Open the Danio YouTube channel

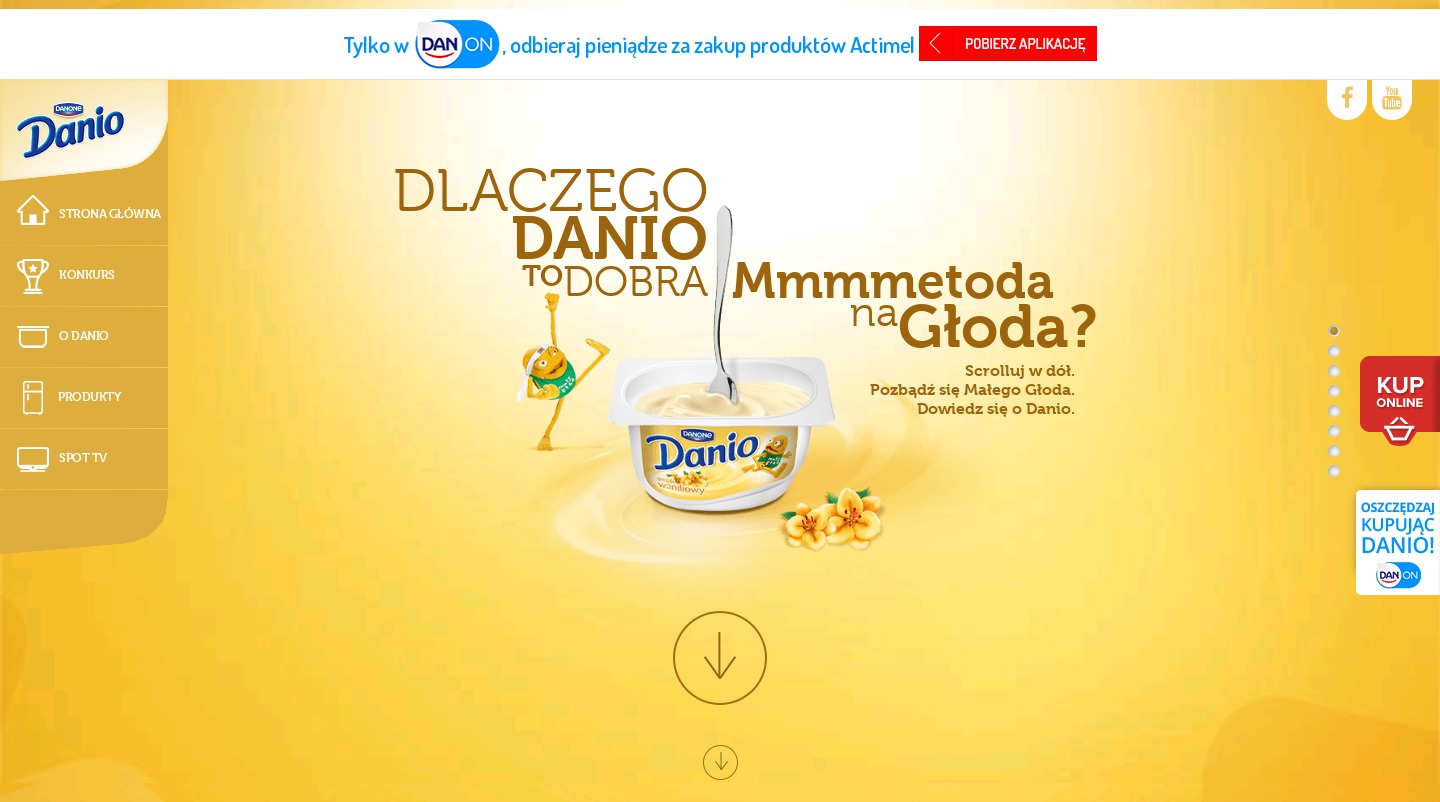(1392, 98)
